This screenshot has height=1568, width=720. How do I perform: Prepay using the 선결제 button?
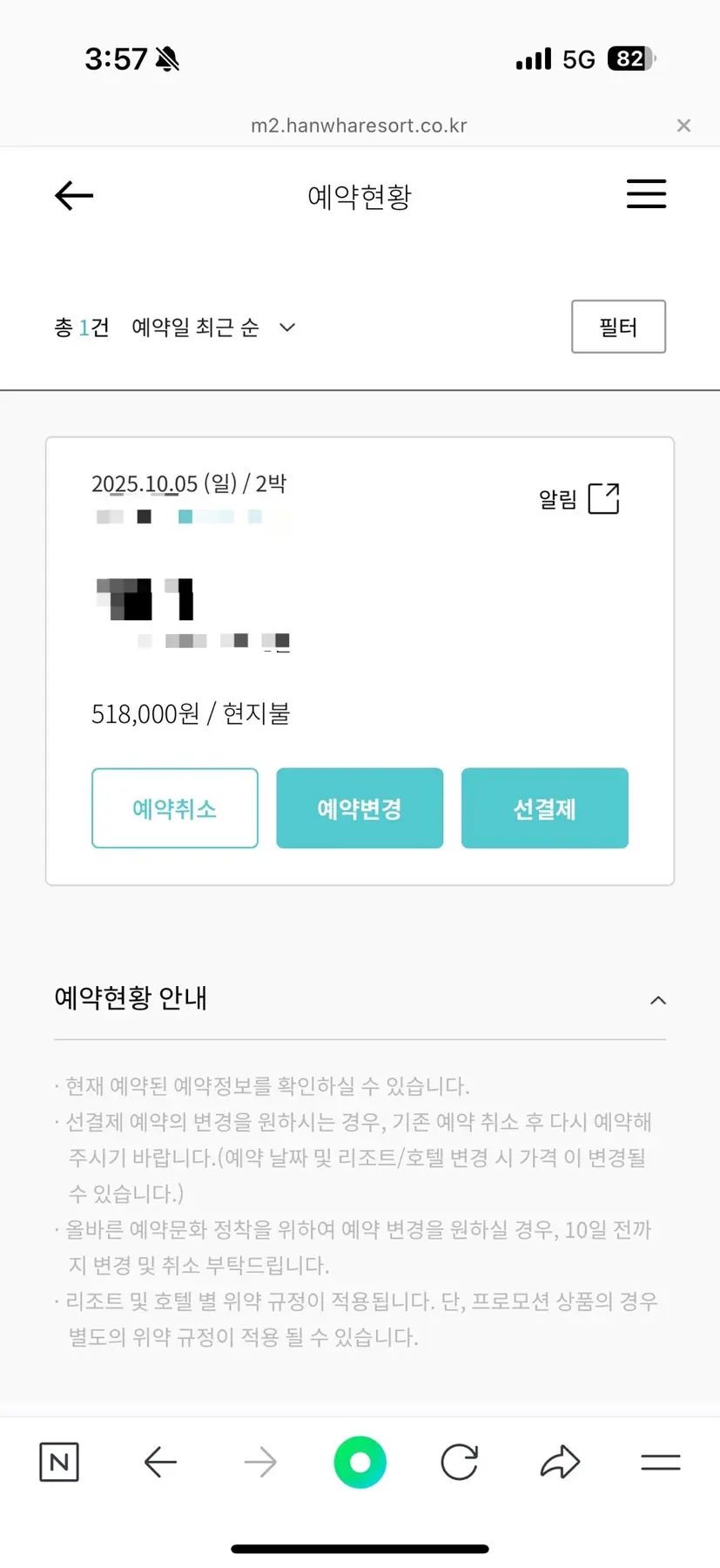pyautogui.click(x=544, y=808)
